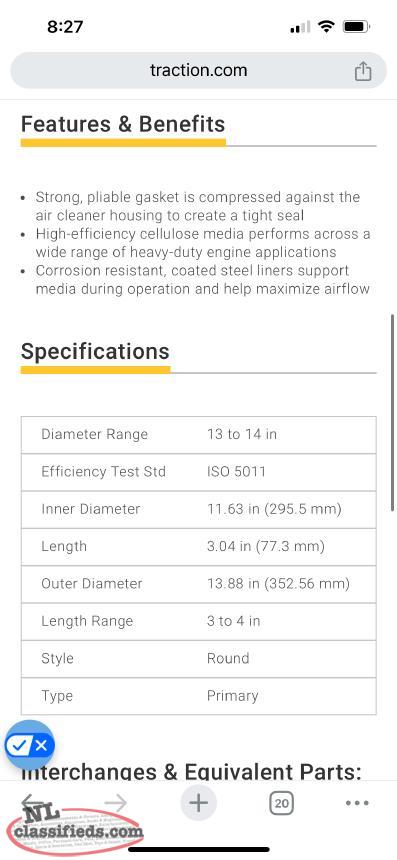397x860 pixels.
Task: Tap the blue checkmark floating widget
Action: point(20,745)
